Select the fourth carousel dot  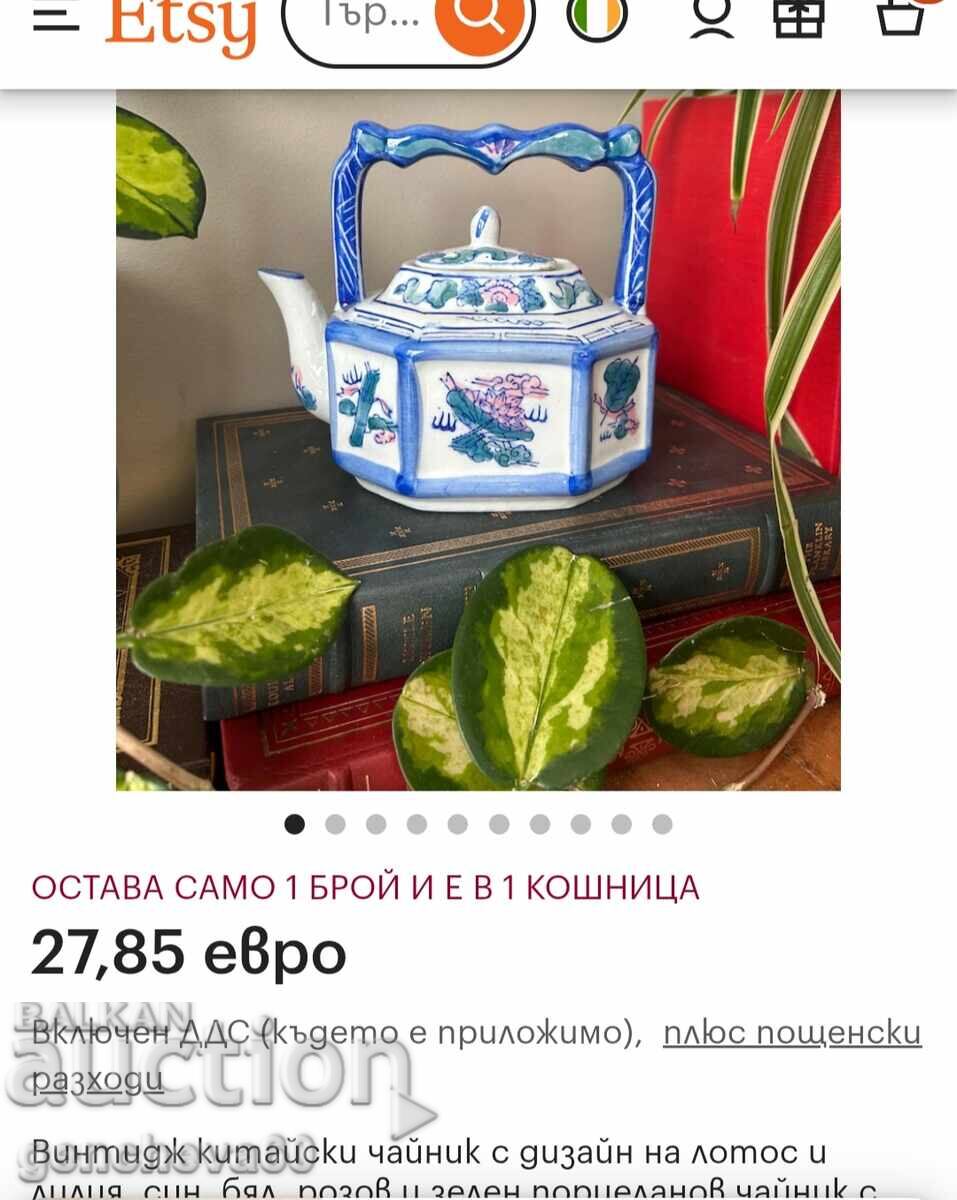417,823
